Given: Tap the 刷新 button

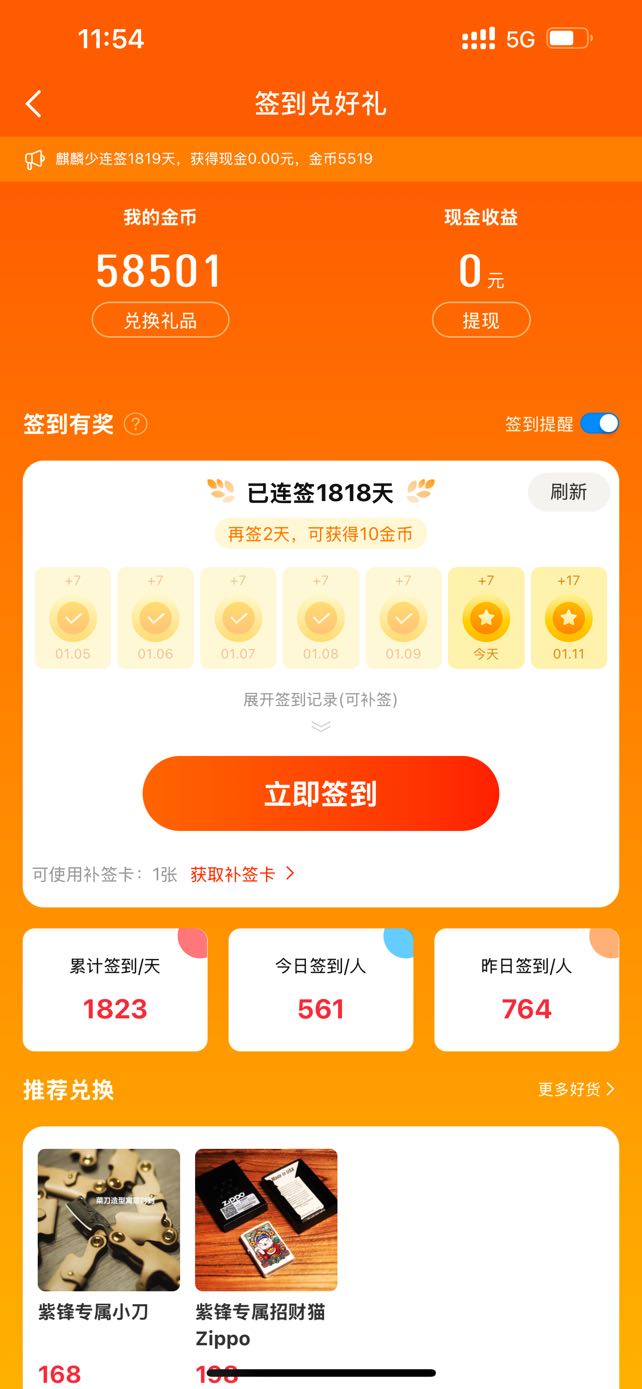Looking at the screenshot, I should tap(568, 492).
